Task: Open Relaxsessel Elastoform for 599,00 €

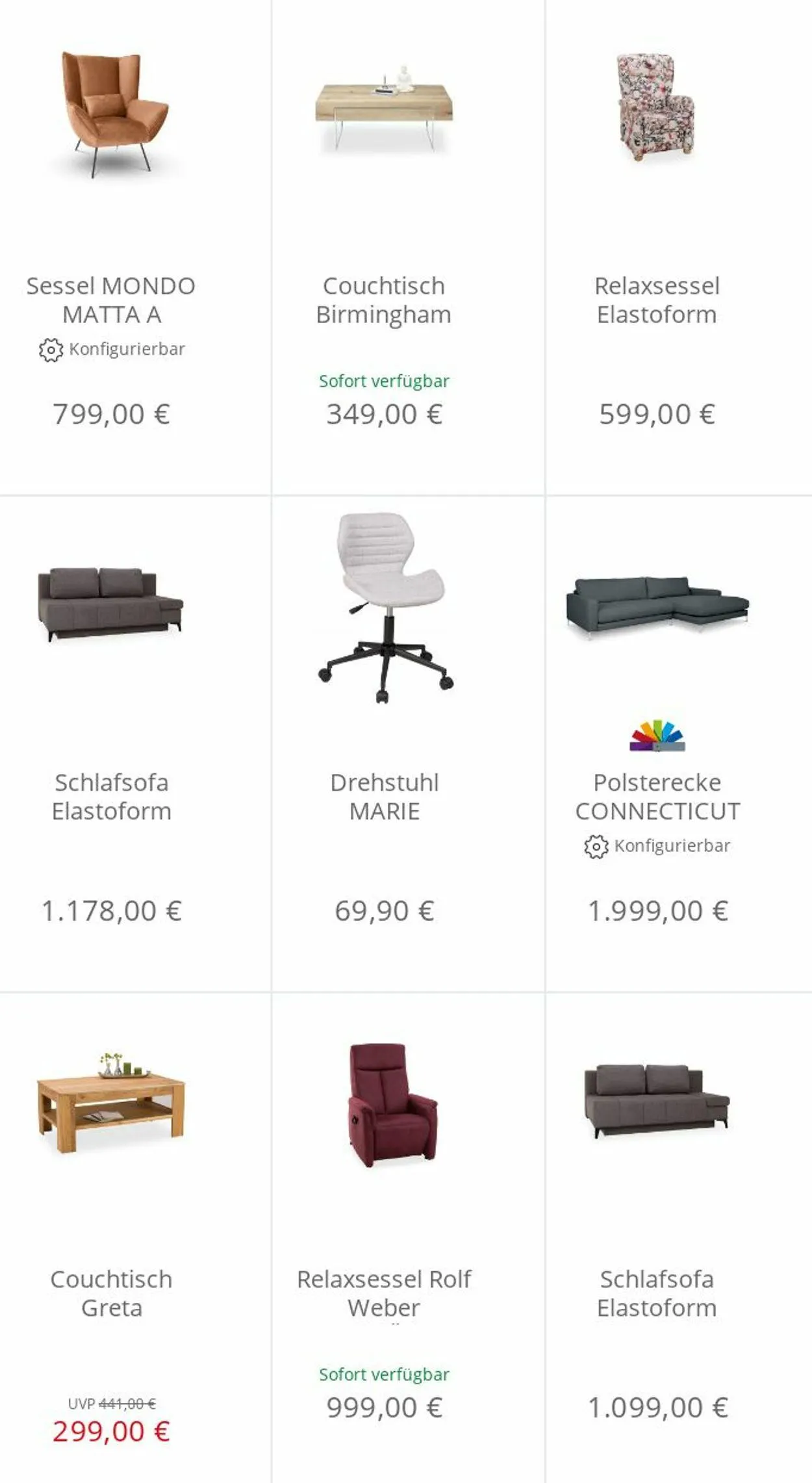Action: coord(657,300)
